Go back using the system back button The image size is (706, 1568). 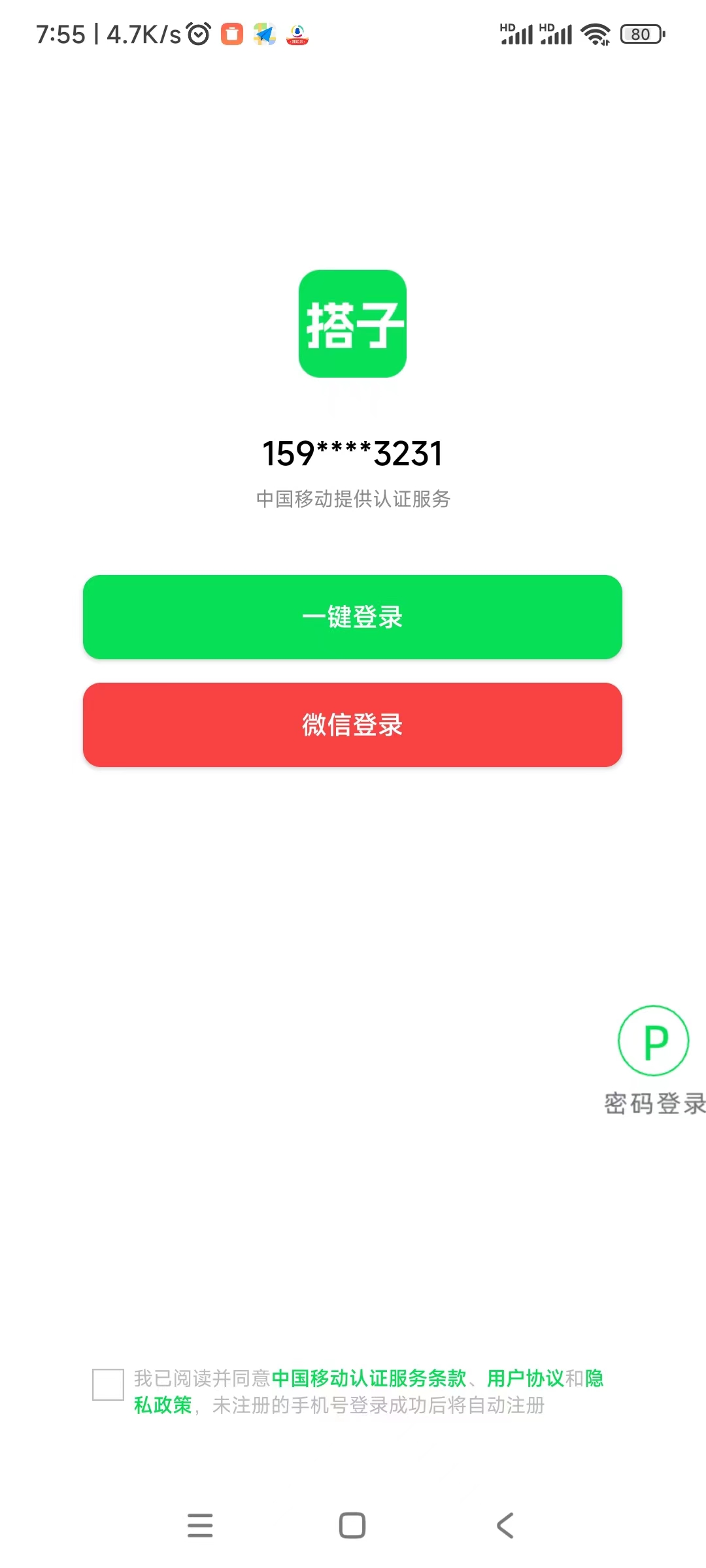click(x=505, y=1526)
